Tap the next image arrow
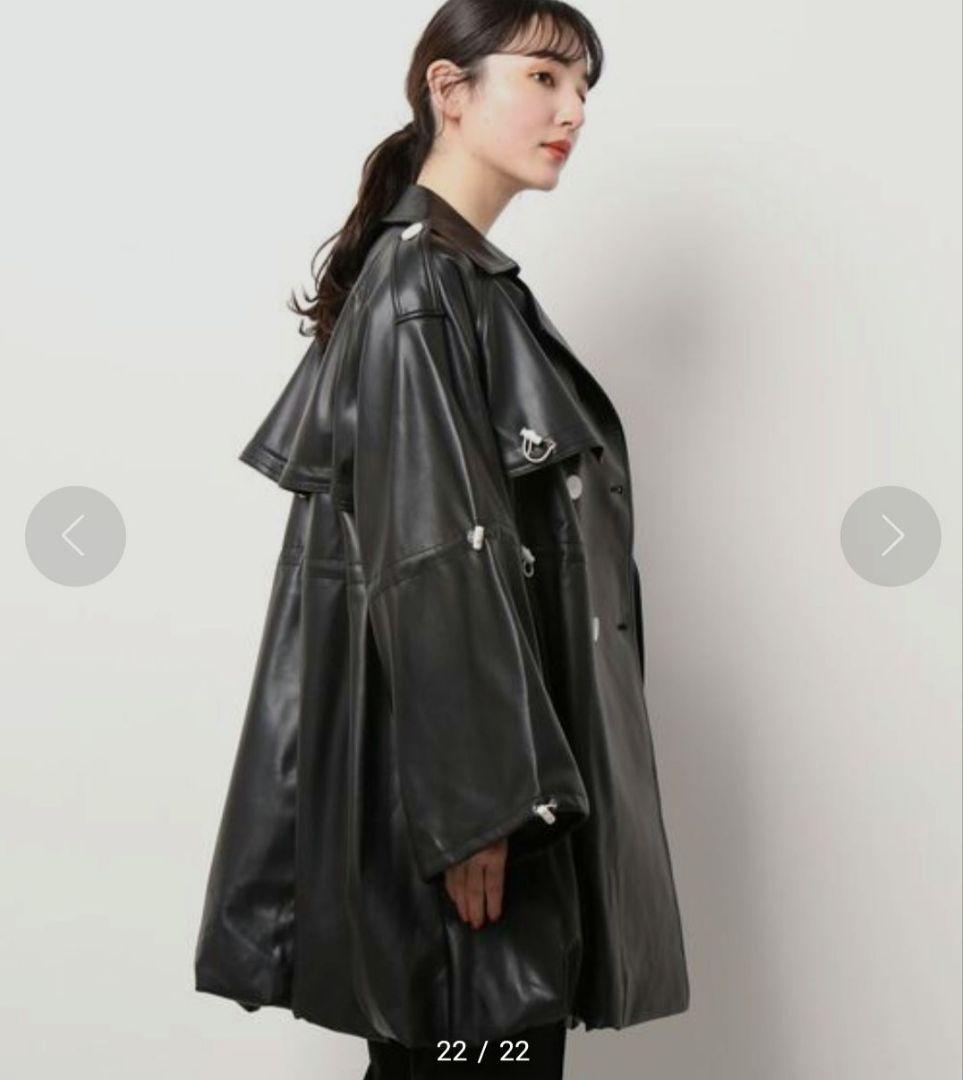The image size is (963, 1080). 890,536
